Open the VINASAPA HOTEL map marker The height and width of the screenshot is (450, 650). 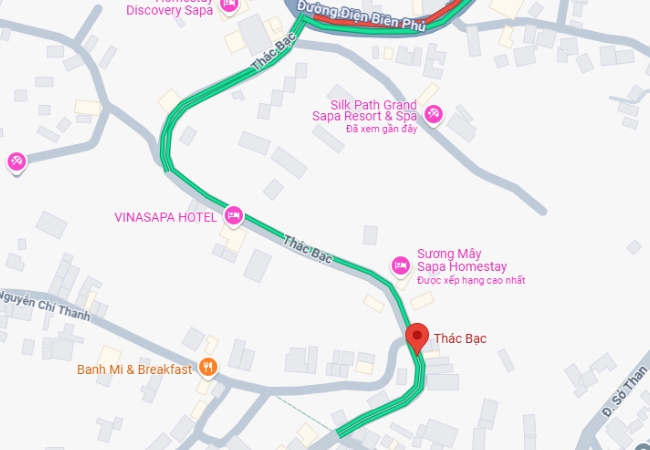(234, 214)
